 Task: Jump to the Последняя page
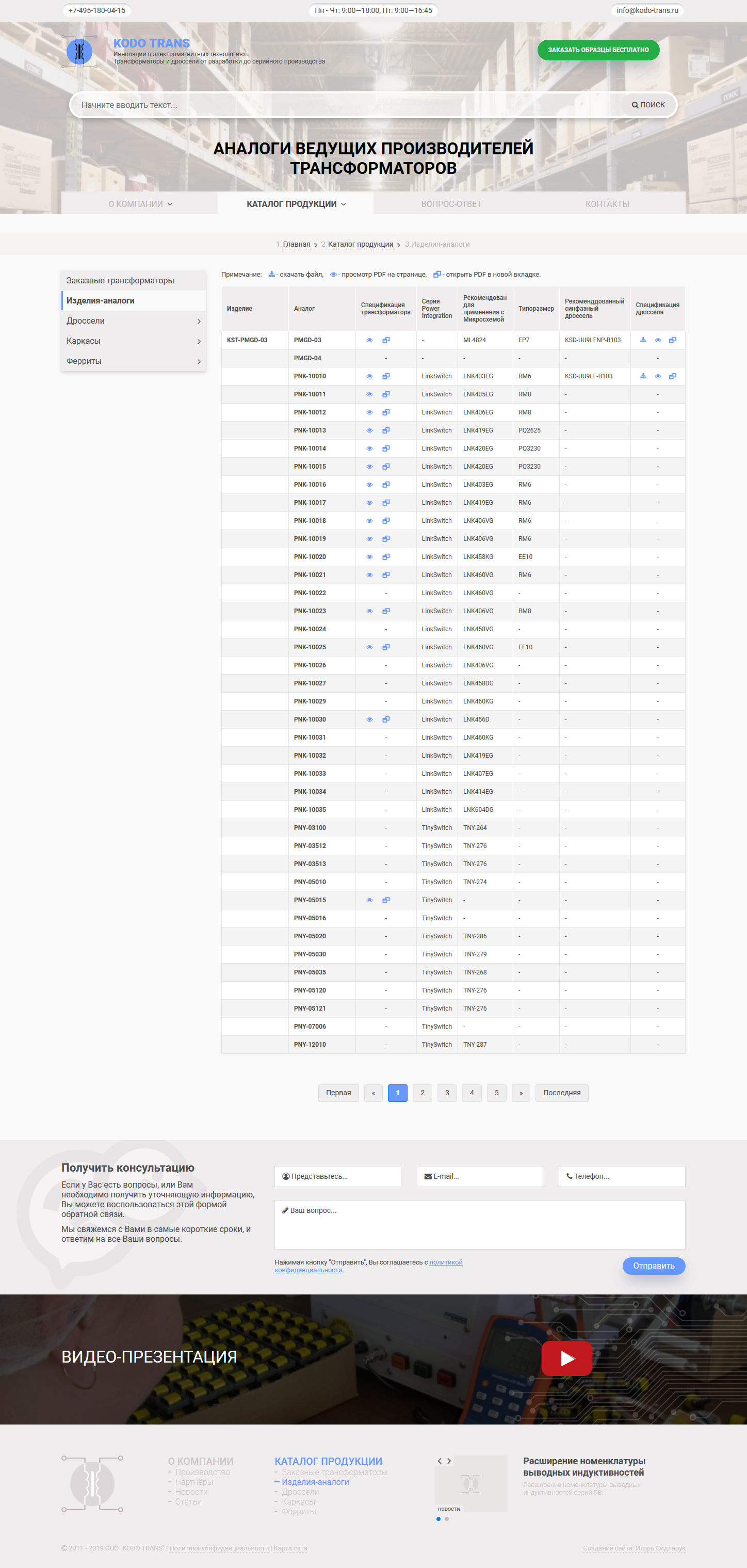tap(561, 1093)
